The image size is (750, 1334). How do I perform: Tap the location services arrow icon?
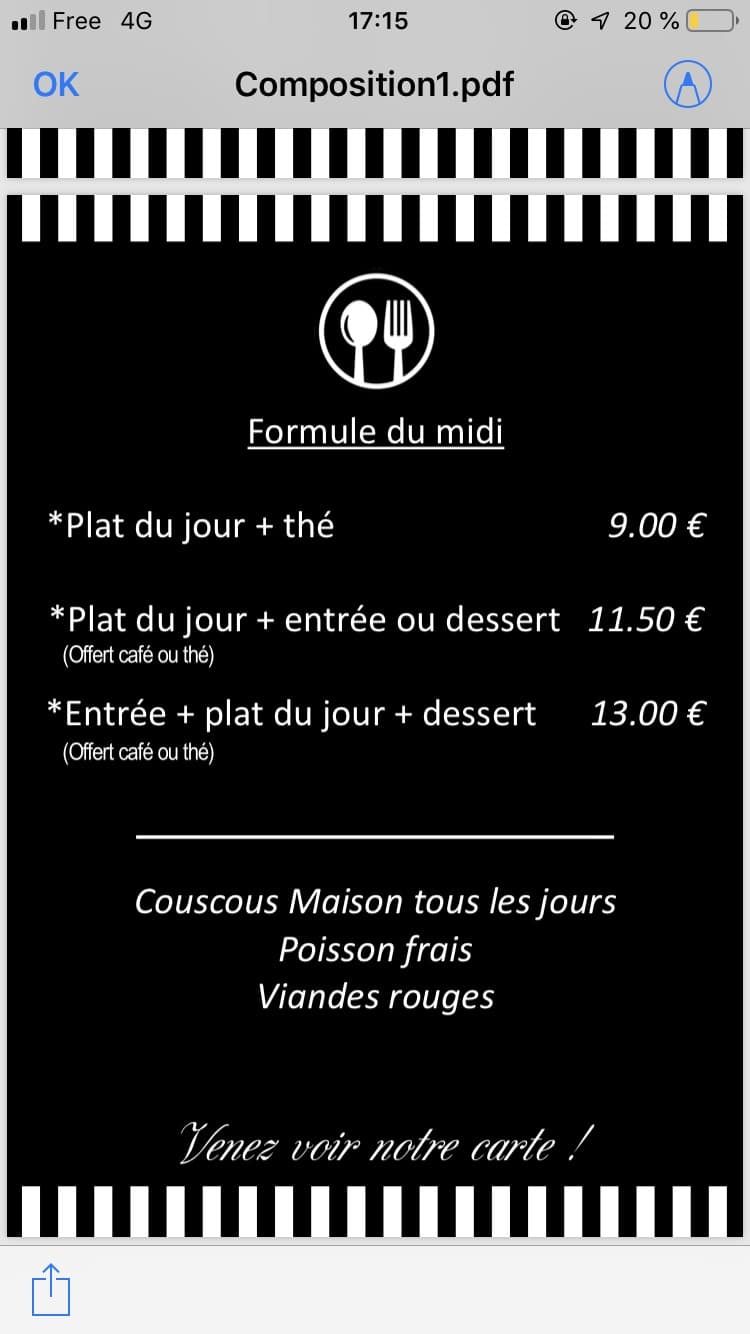601,20
